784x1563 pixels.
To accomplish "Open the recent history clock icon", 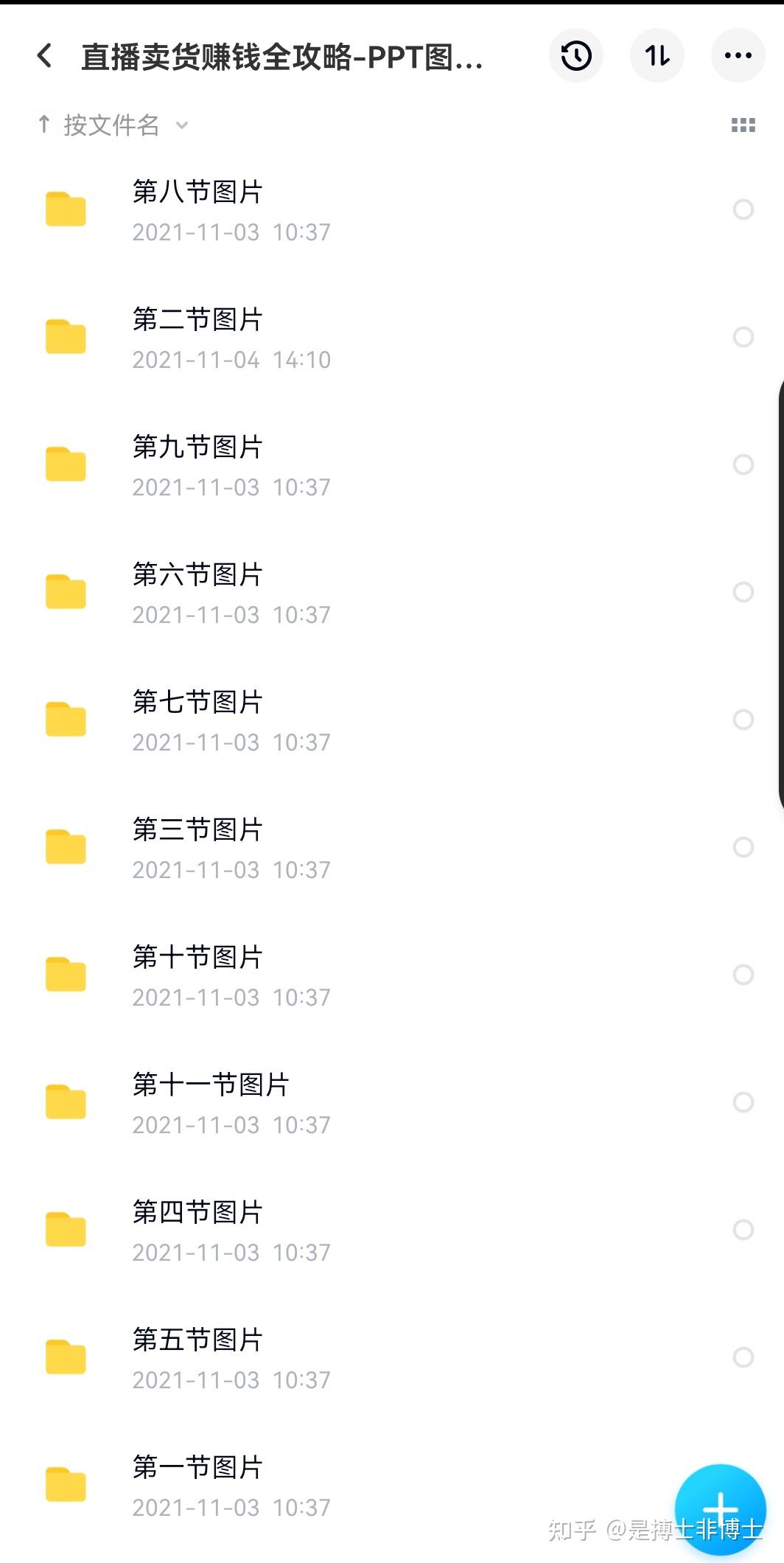I will point(576,56).
